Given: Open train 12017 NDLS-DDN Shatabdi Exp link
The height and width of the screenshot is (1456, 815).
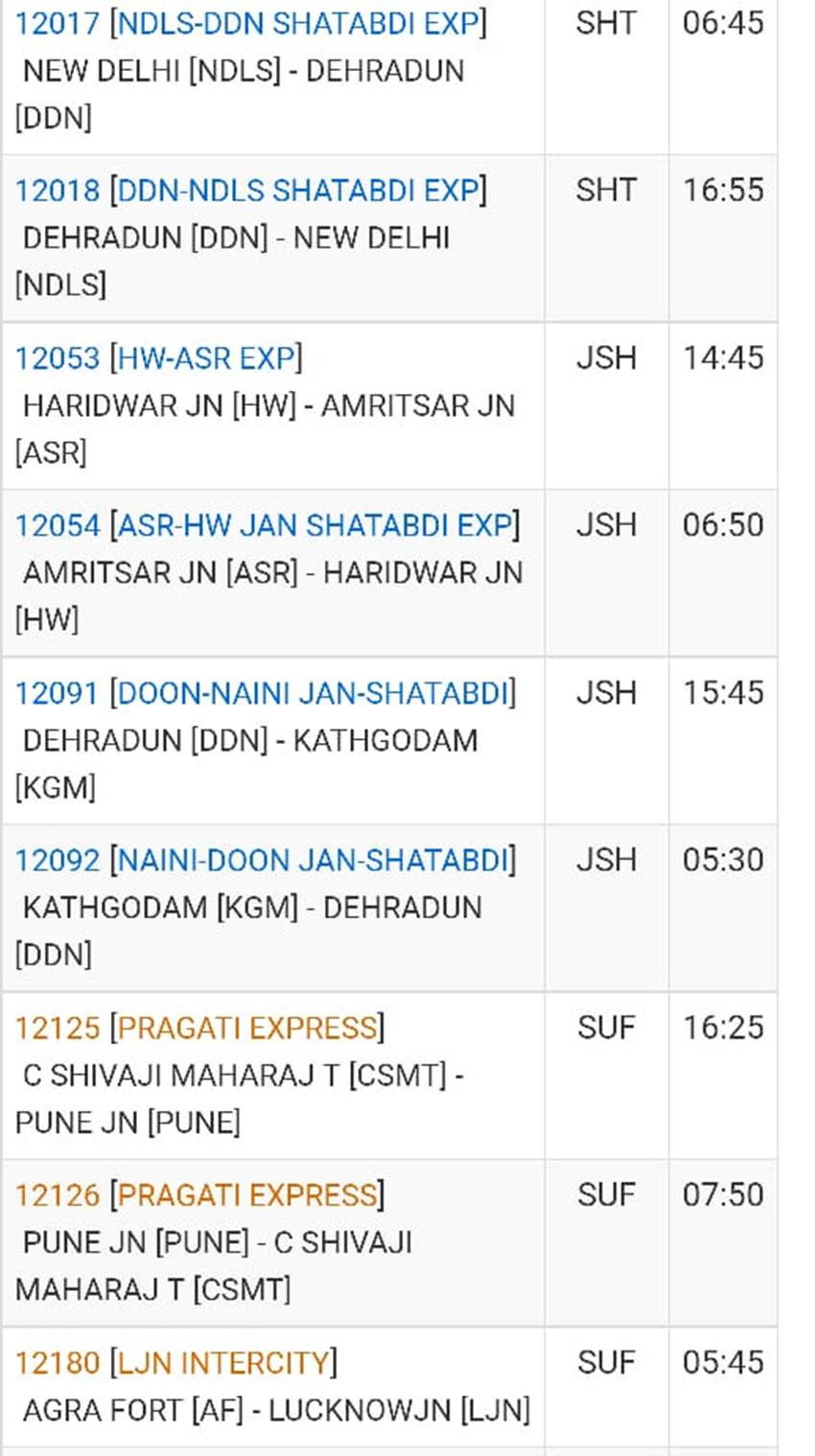Looking at the screenshot, I should [250, 23].
